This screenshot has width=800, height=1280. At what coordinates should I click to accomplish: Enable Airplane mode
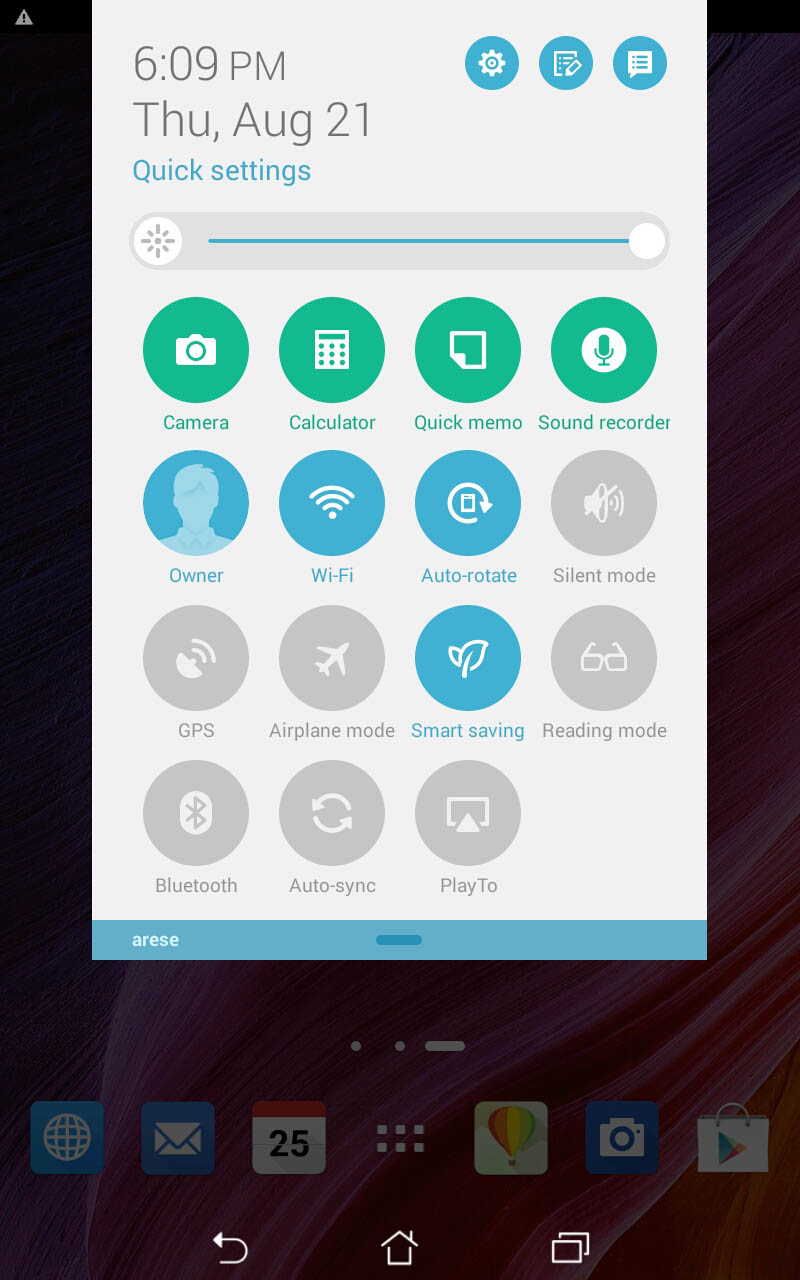(332, 658)
